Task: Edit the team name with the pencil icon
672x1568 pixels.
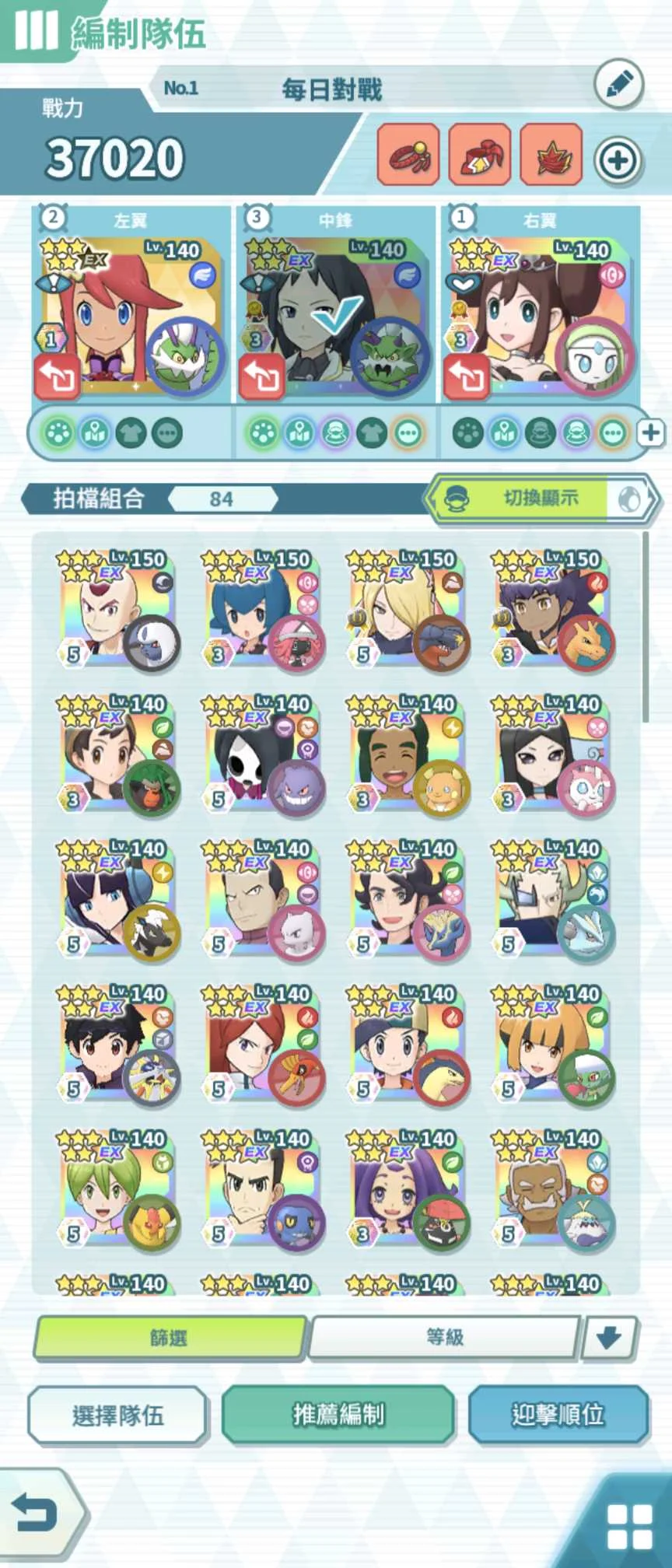Action: pyautogui.click(x=618, y=85)
